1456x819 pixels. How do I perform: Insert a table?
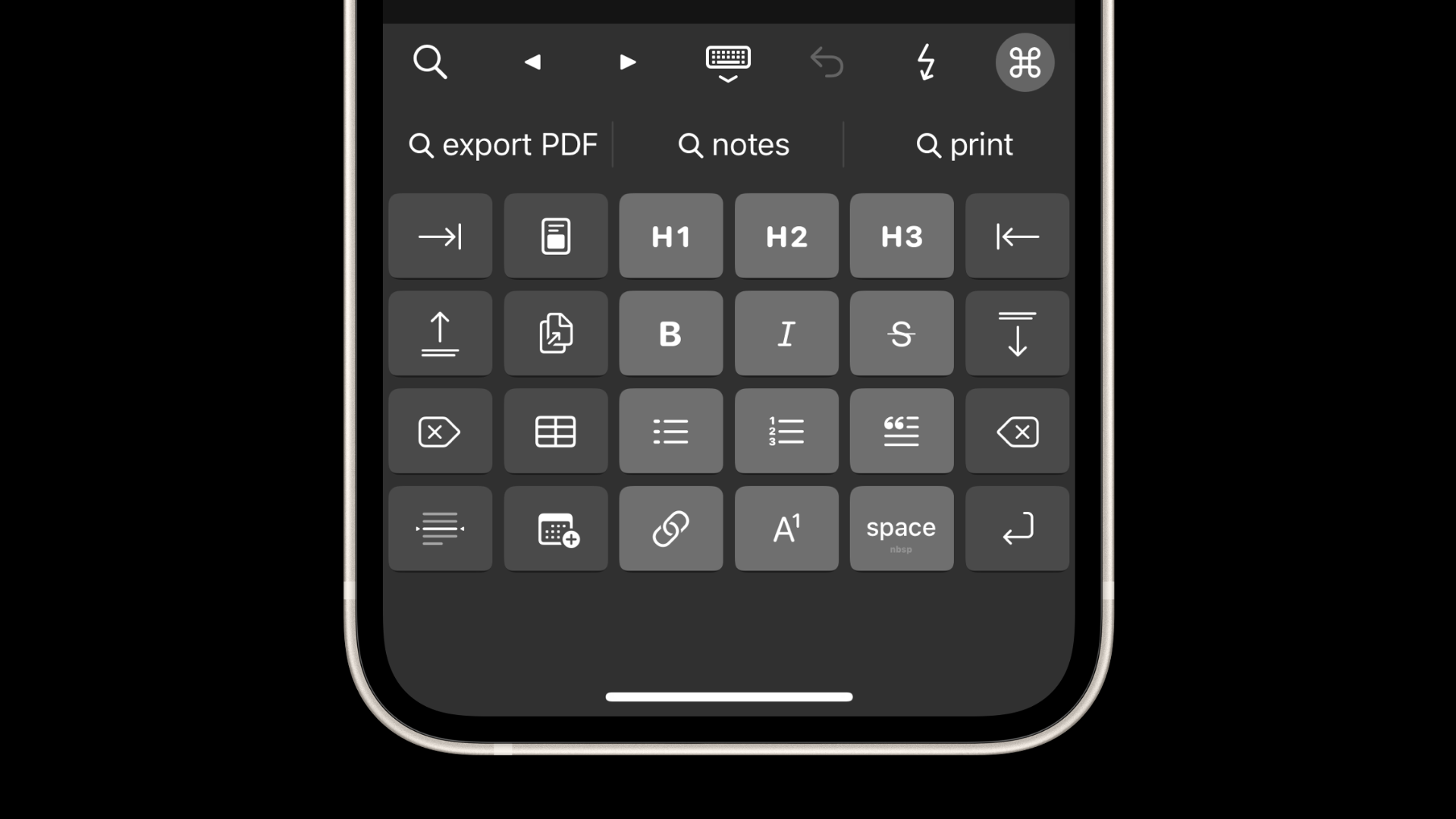pyautogui.click(x=555, y=431)
